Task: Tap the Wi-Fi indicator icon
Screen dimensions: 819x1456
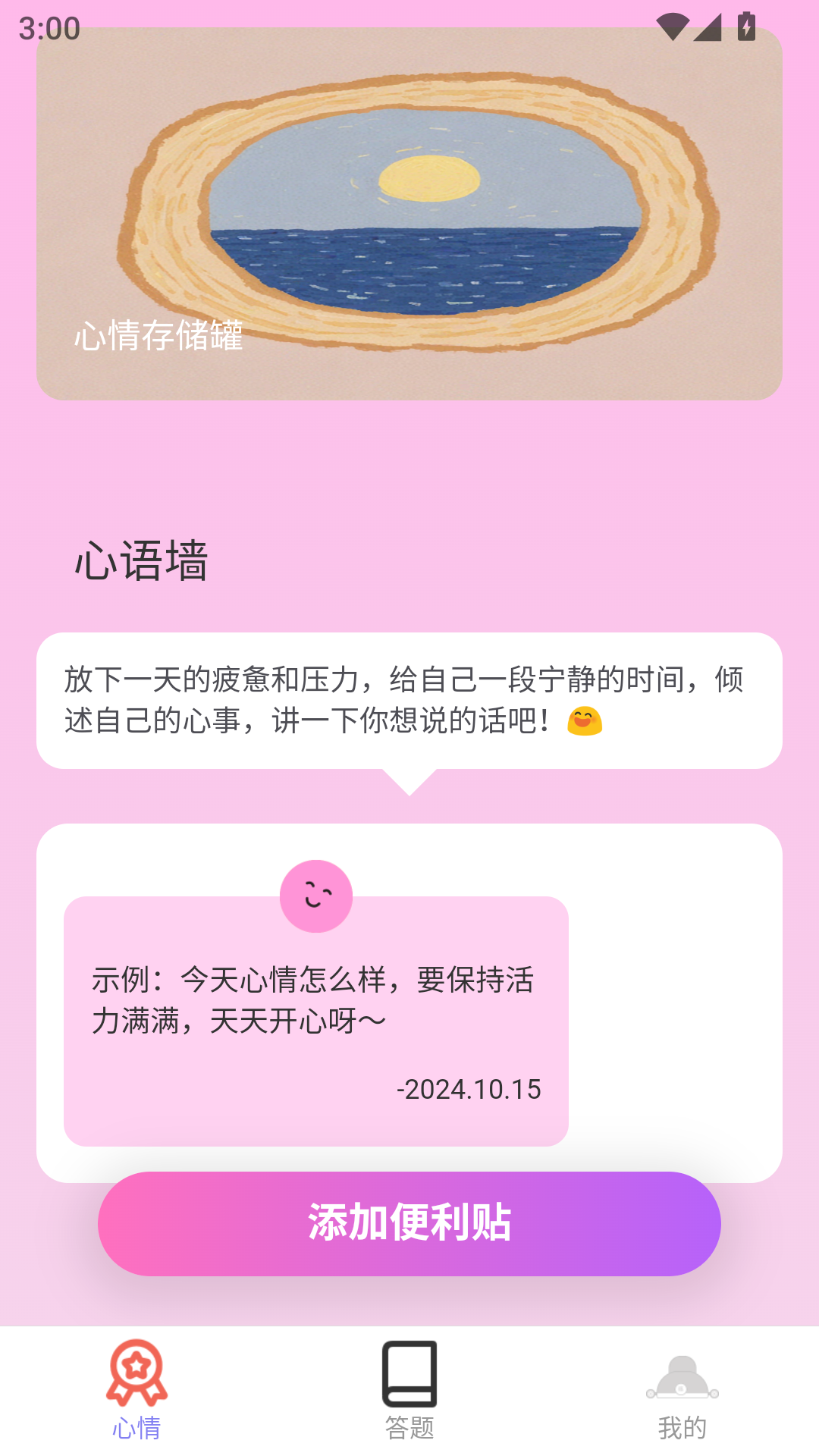Action: coord(674,27)
